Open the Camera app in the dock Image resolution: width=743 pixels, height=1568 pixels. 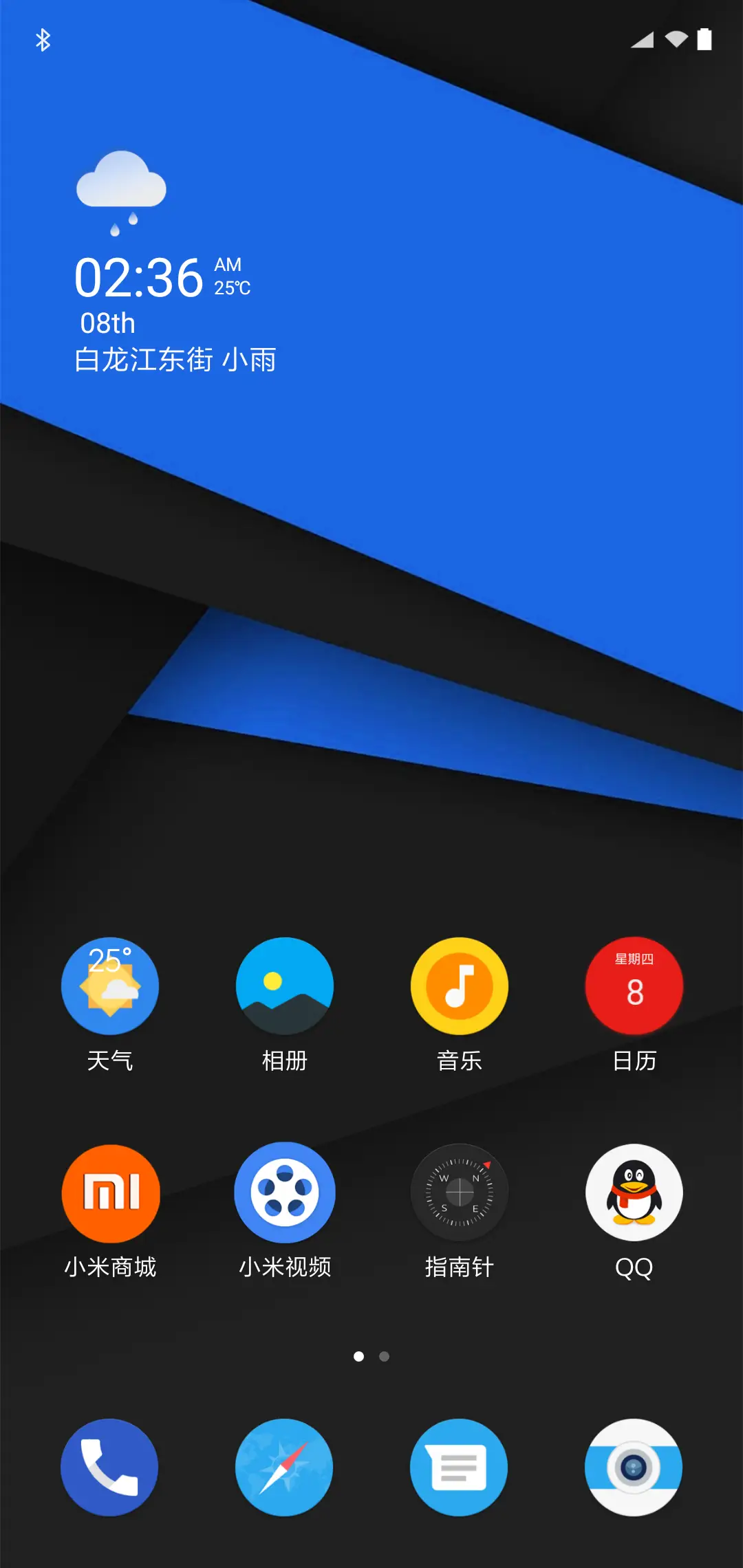(x=634, y=1466)
